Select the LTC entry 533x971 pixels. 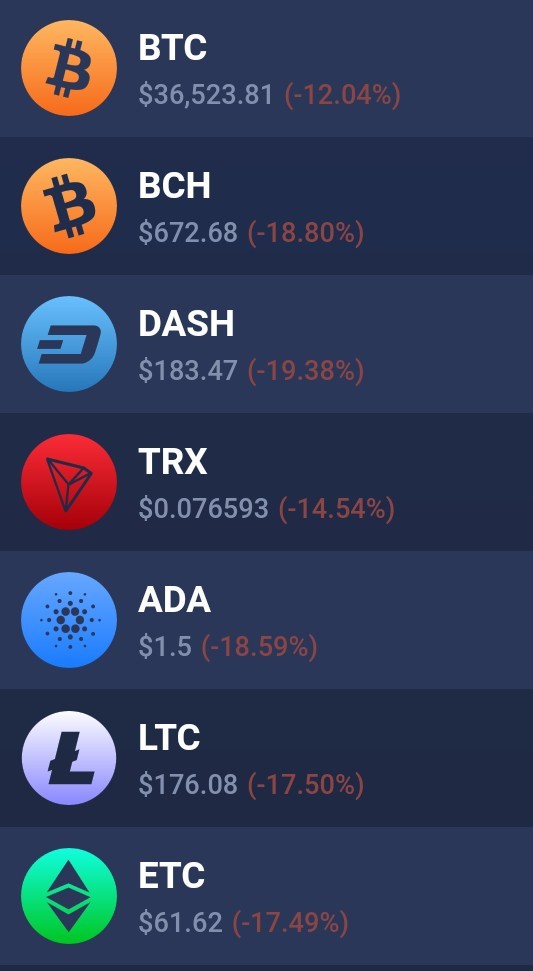tap(266, 758)
